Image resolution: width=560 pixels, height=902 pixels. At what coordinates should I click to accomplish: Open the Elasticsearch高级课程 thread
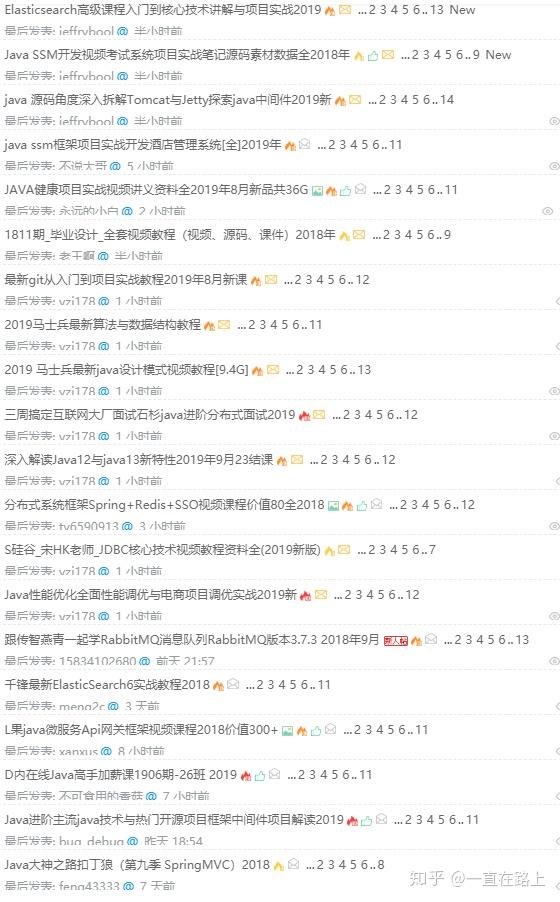click(x=162, y=10)
